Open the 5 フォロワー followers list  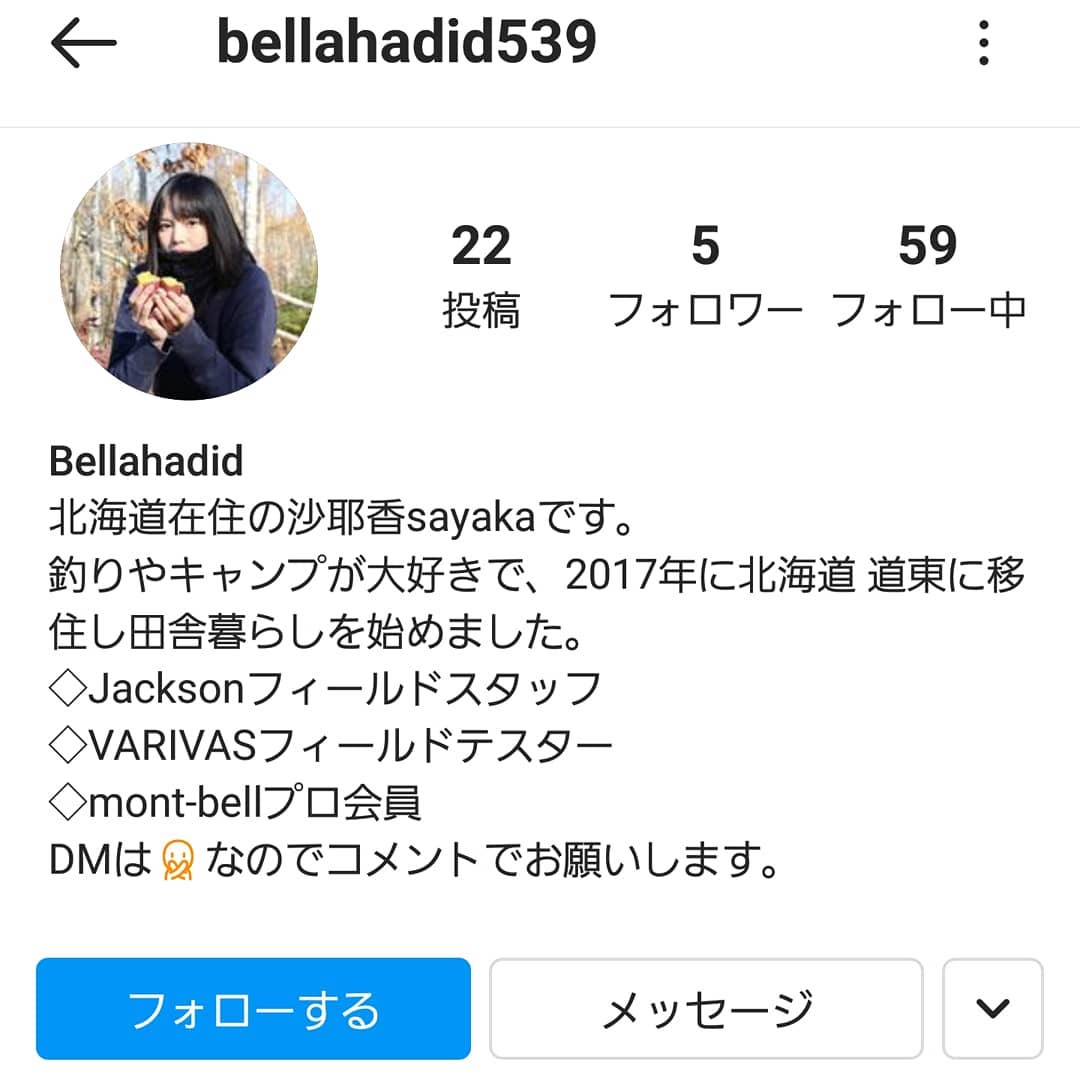click(x=705, y=275)
